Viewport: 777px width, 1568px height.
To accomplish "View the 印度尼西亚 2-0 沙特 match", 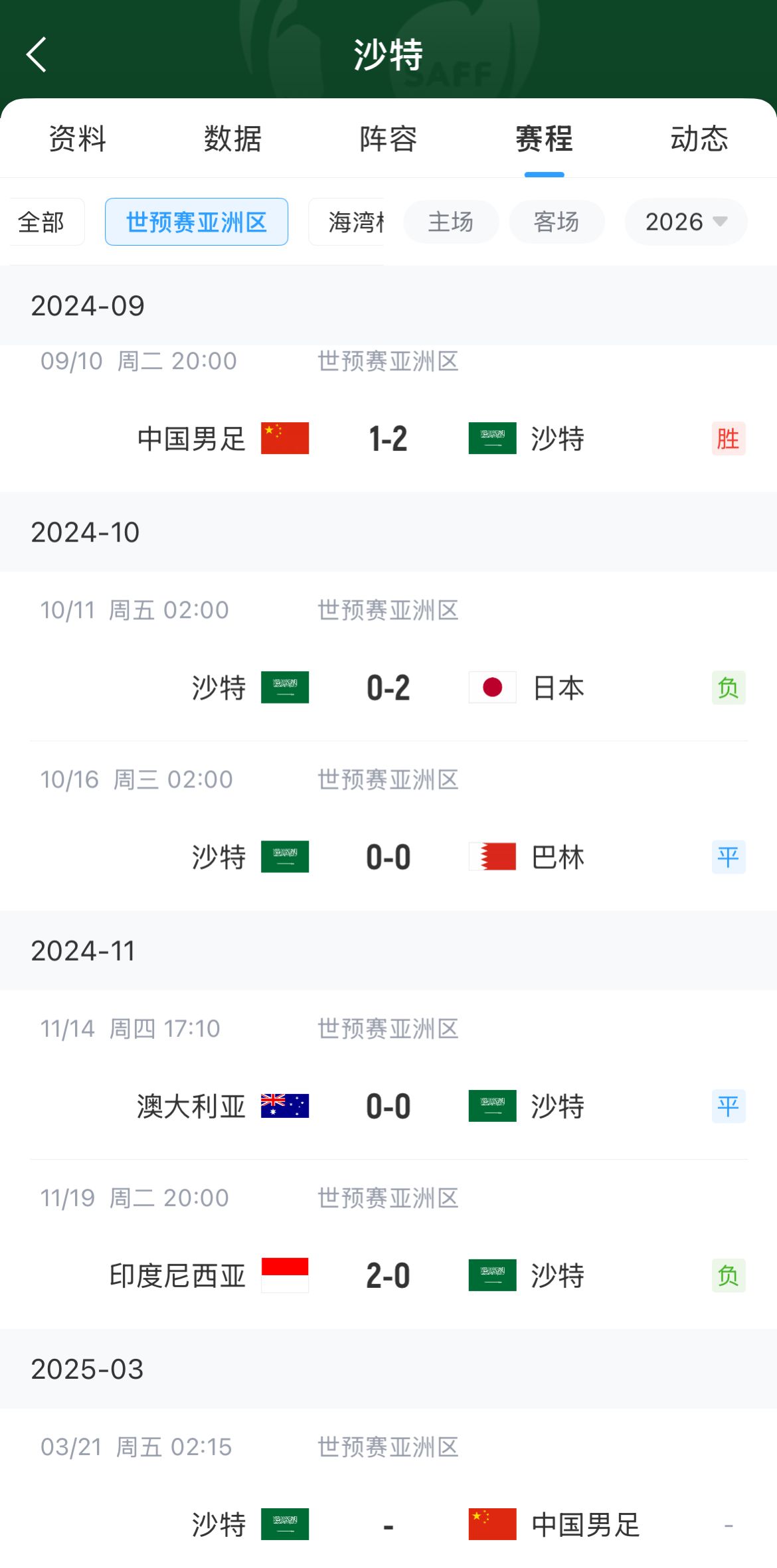I will pyautogui.click(x=388, y=1275).
